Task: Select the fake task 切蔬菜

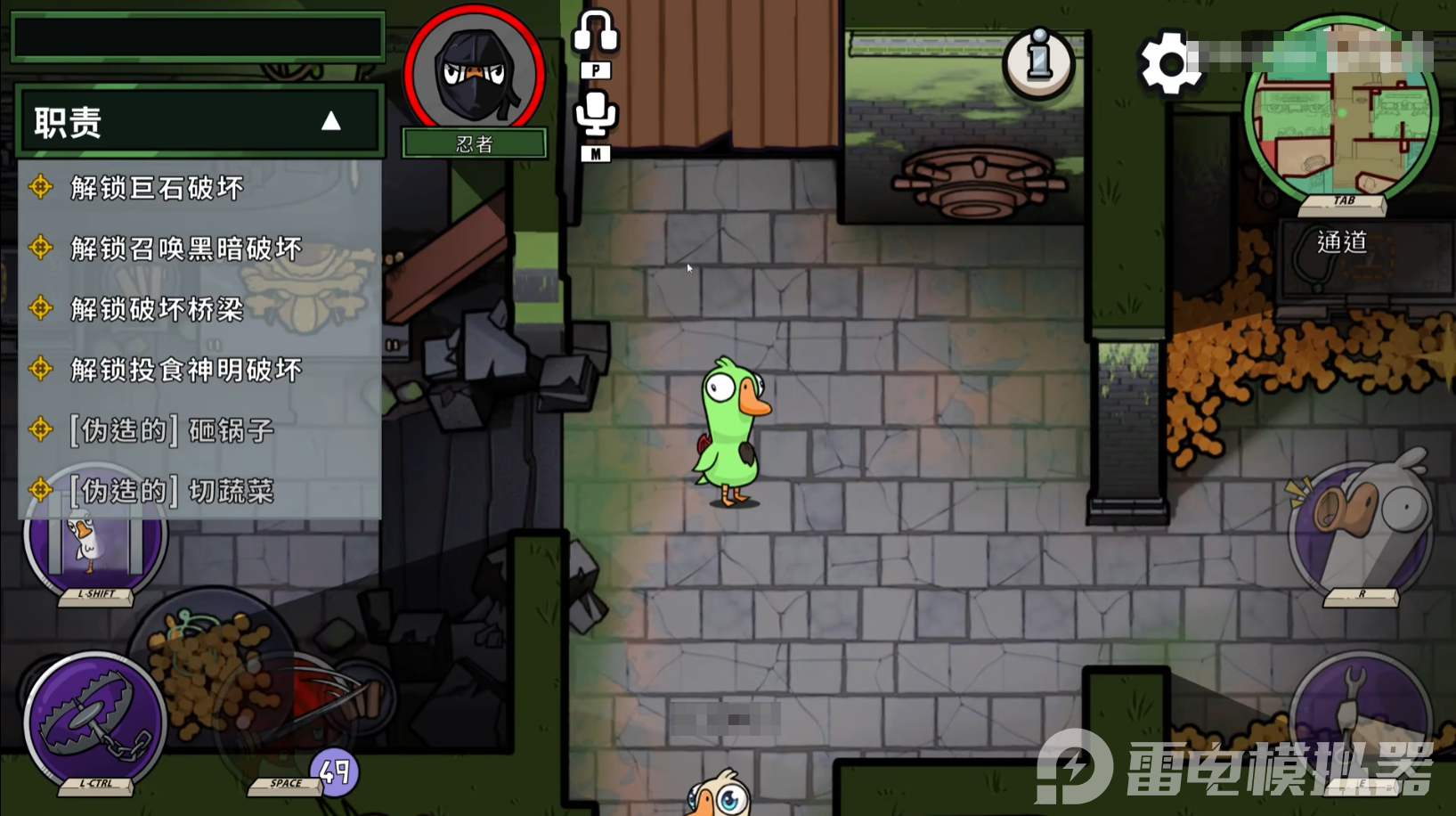Action: pos(172,491)
